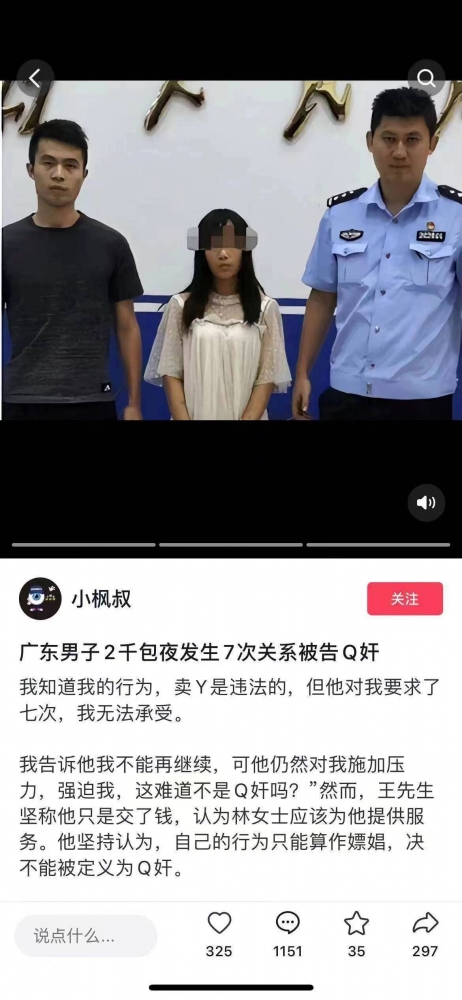The height and width of the screenshot is (1000, 462).
Task: Mute the sound with the speaker icon
Action: pos(426,503)
